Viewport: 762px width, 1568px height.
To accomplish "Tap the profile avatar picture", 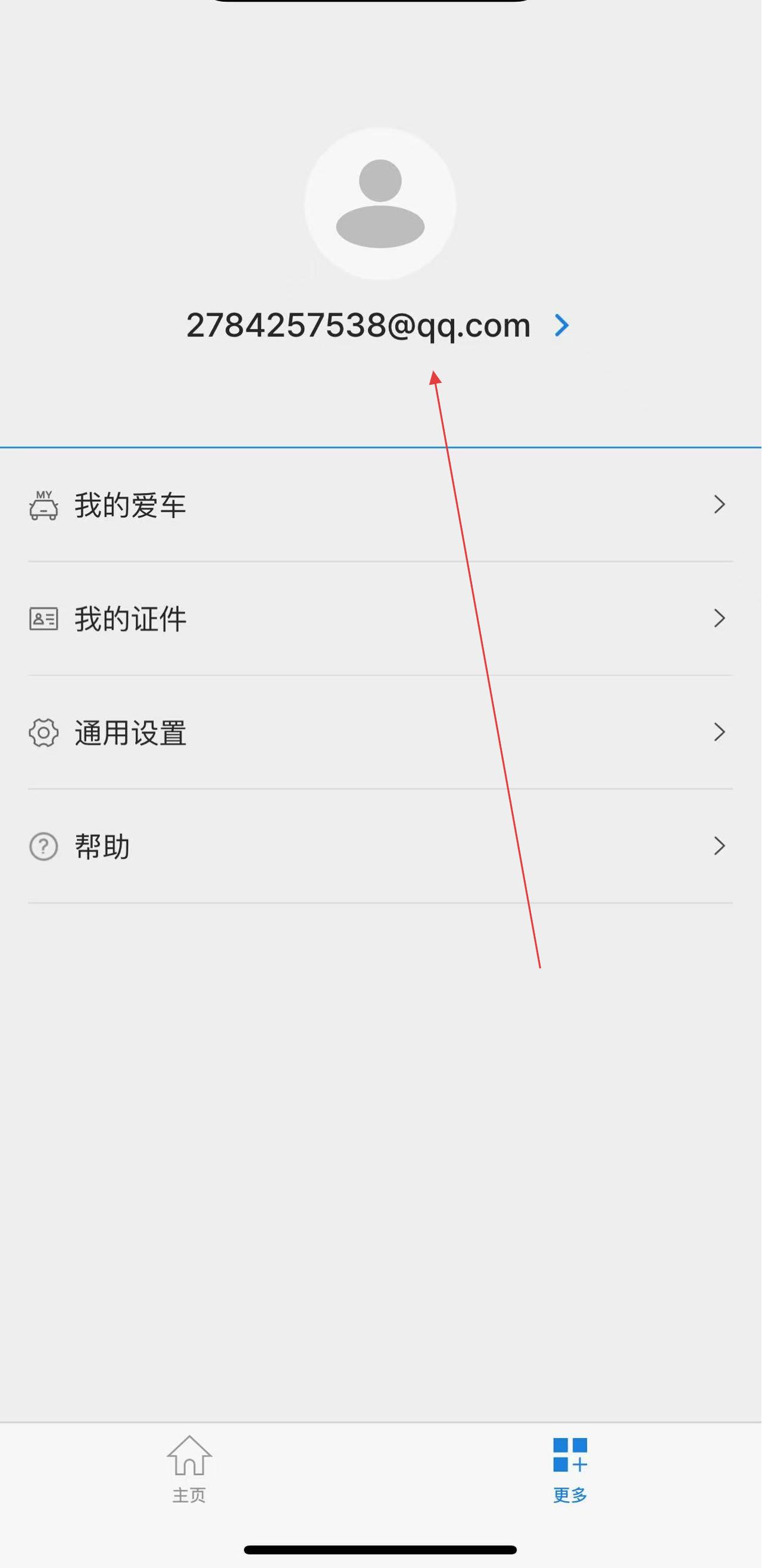I will [380, 203].
